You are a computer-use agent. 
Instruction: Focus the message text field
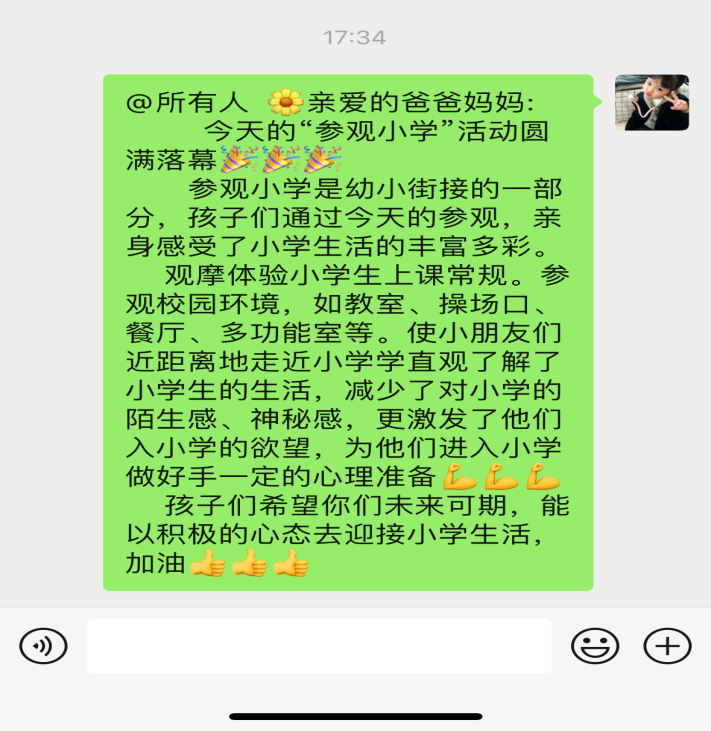pos(319,646)
